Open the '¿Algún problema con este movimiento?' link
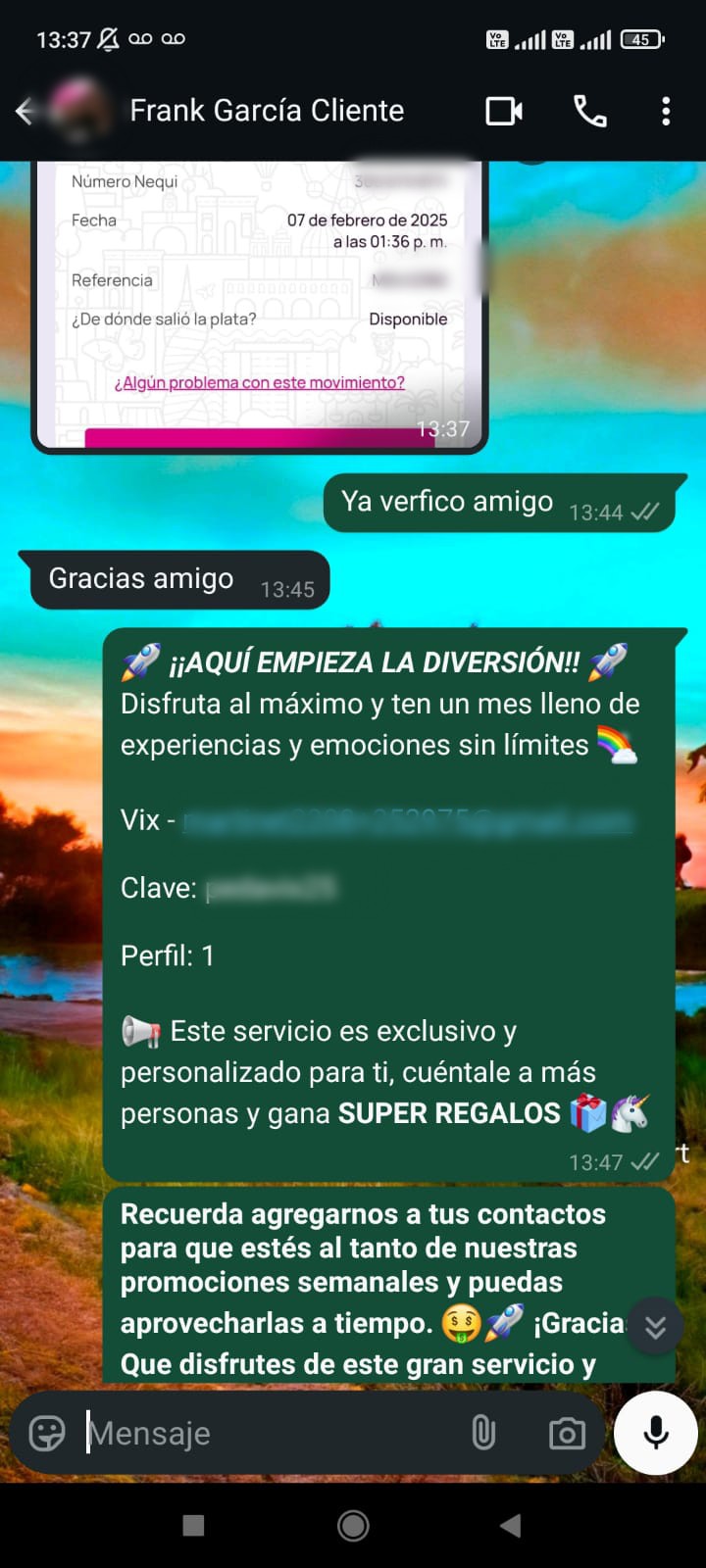The height and width of the screenshot is (1568, 706). tap(260, 382)
